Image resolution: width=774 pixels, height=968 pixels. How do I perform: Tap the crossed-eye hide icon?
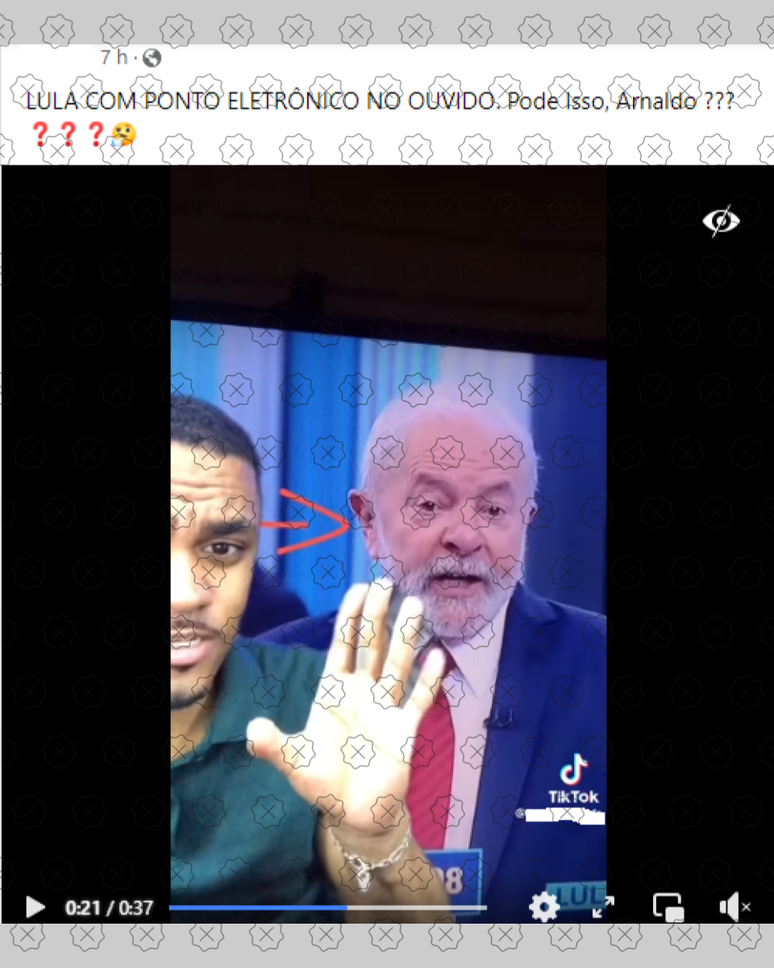720,221
